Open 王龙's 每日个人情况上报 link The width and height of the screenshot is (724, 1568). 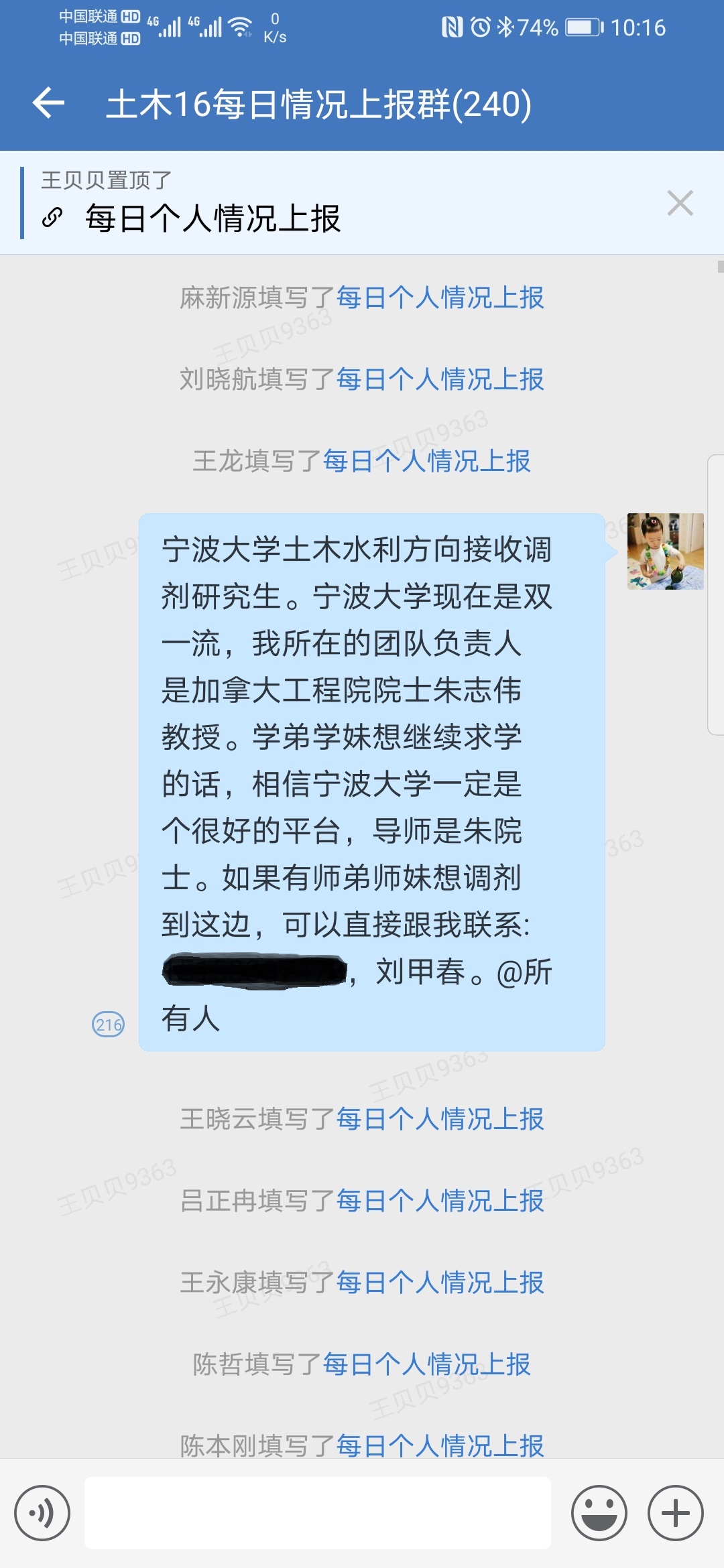426,461
